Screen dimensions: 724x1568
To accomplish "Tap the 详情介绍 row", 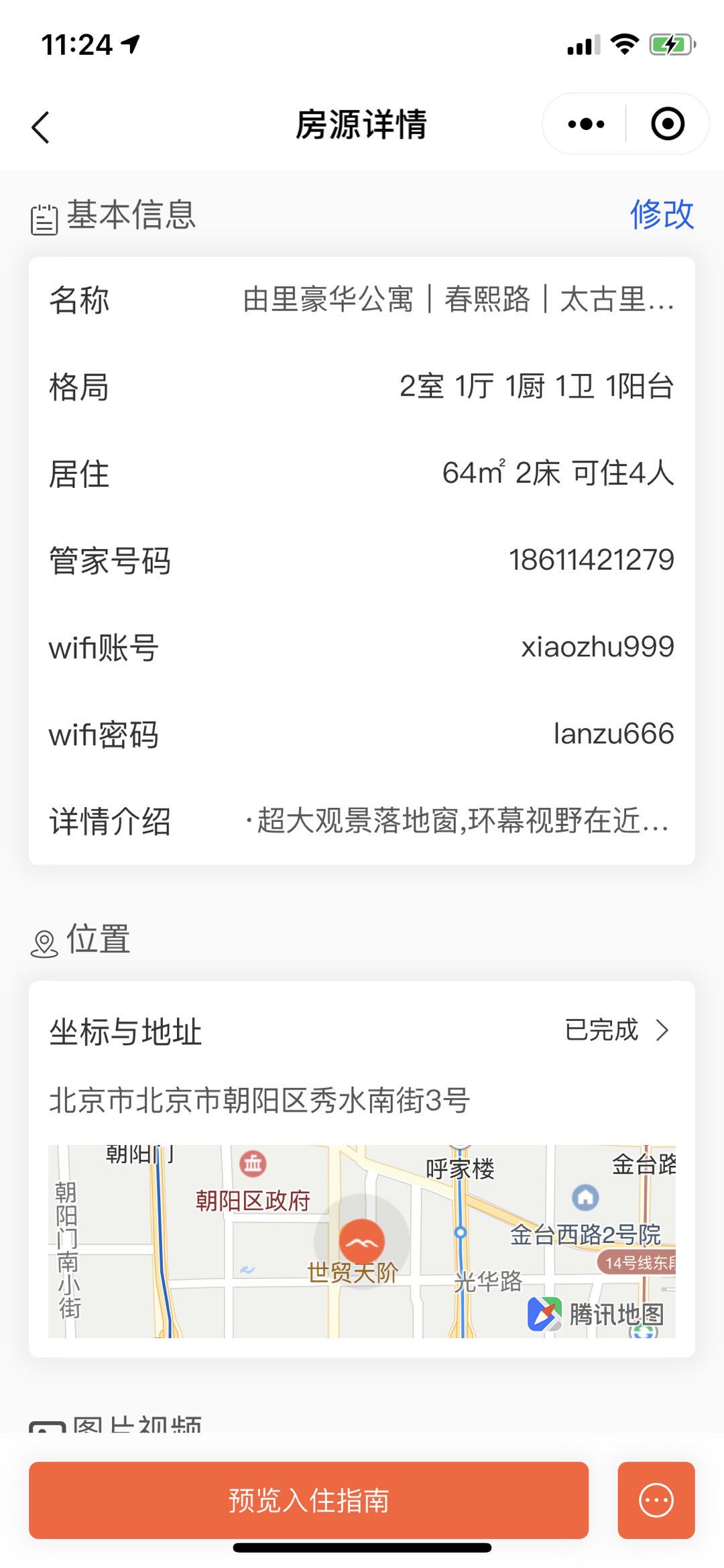I will click(x=362, y=821).
